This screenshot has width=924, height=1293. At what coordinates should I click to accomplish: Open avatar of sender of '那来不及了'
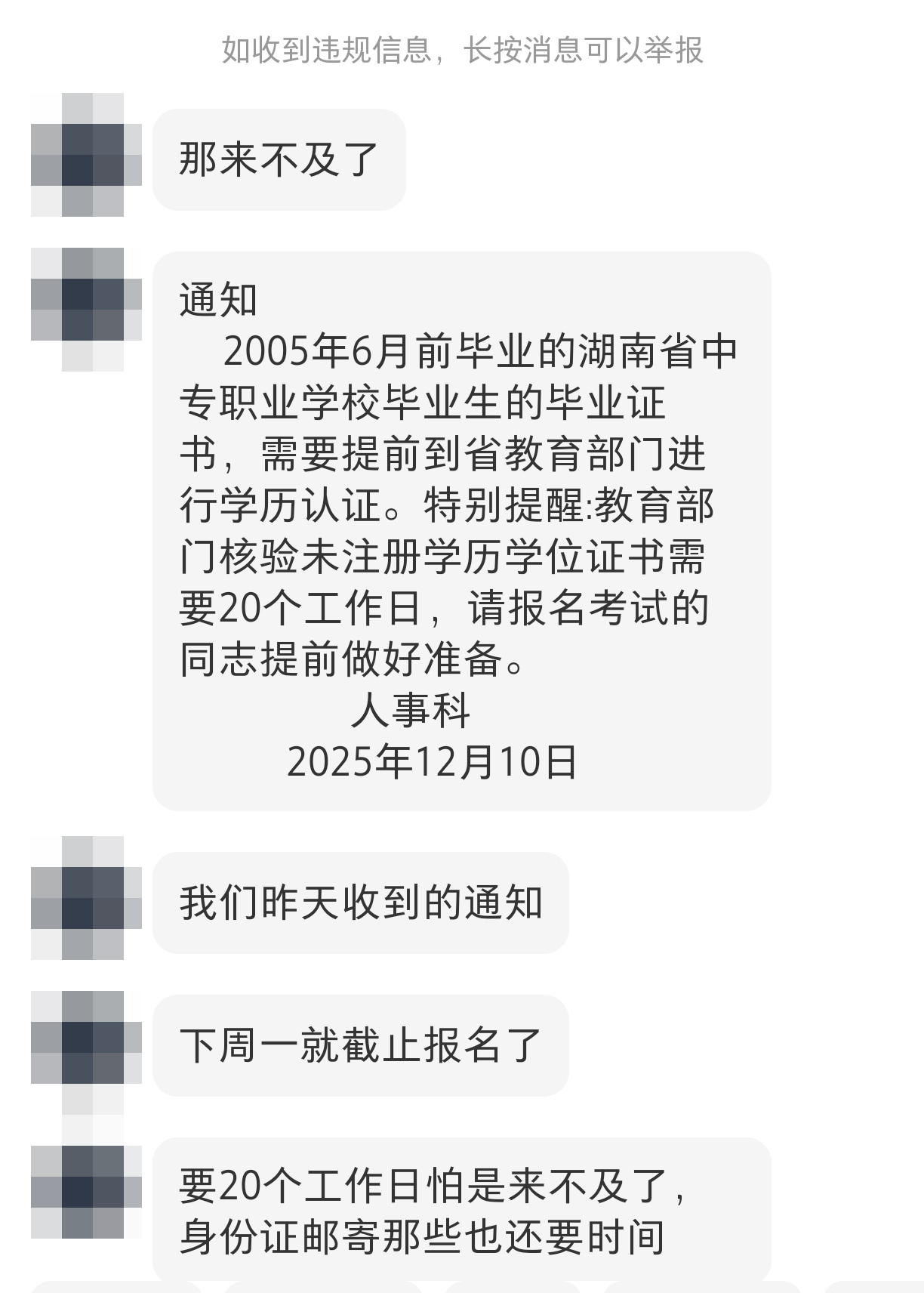[x=86, y=156]
